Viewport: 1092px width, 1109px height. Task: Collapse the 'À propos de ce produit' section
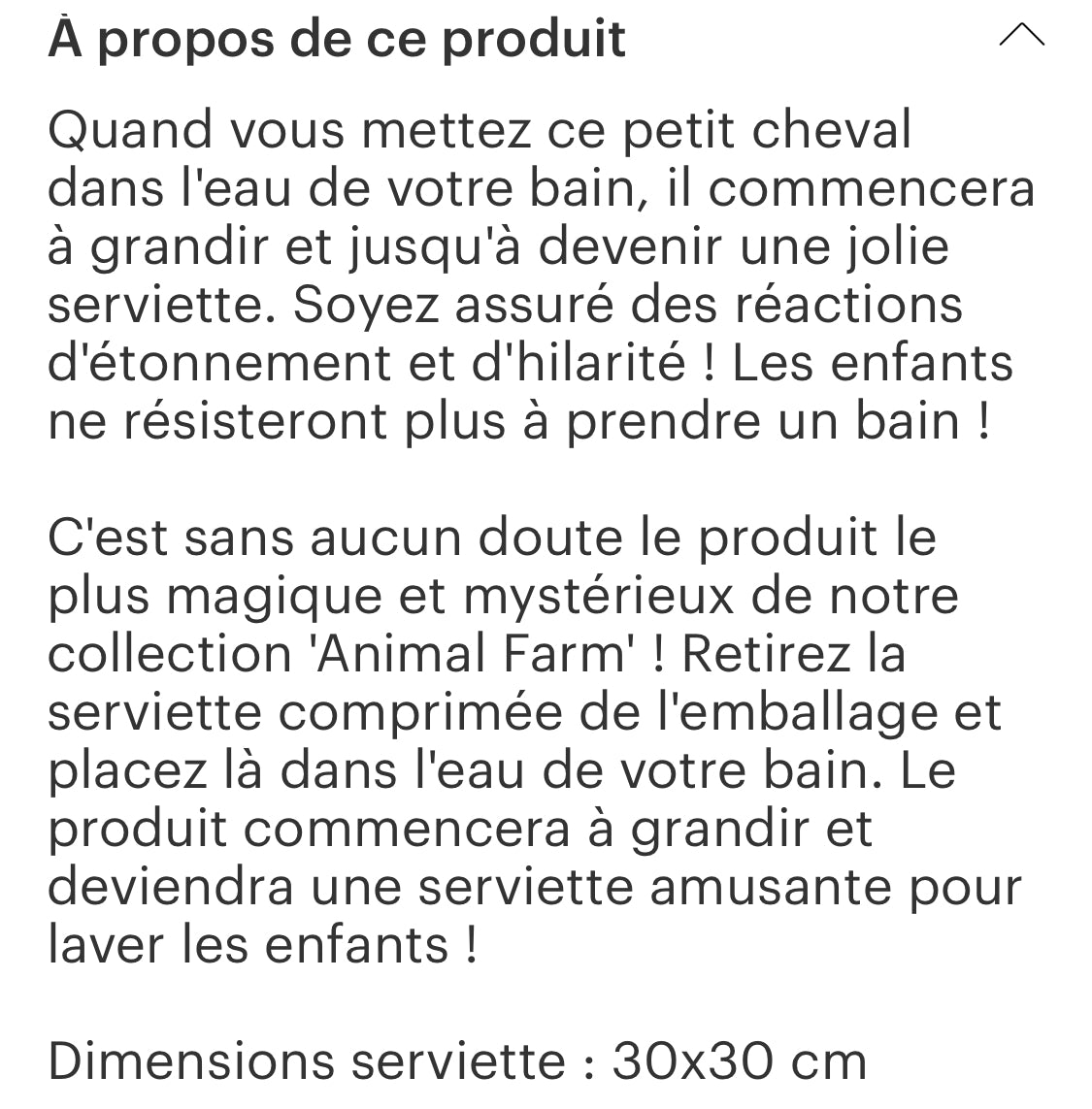coord(1020,38)
